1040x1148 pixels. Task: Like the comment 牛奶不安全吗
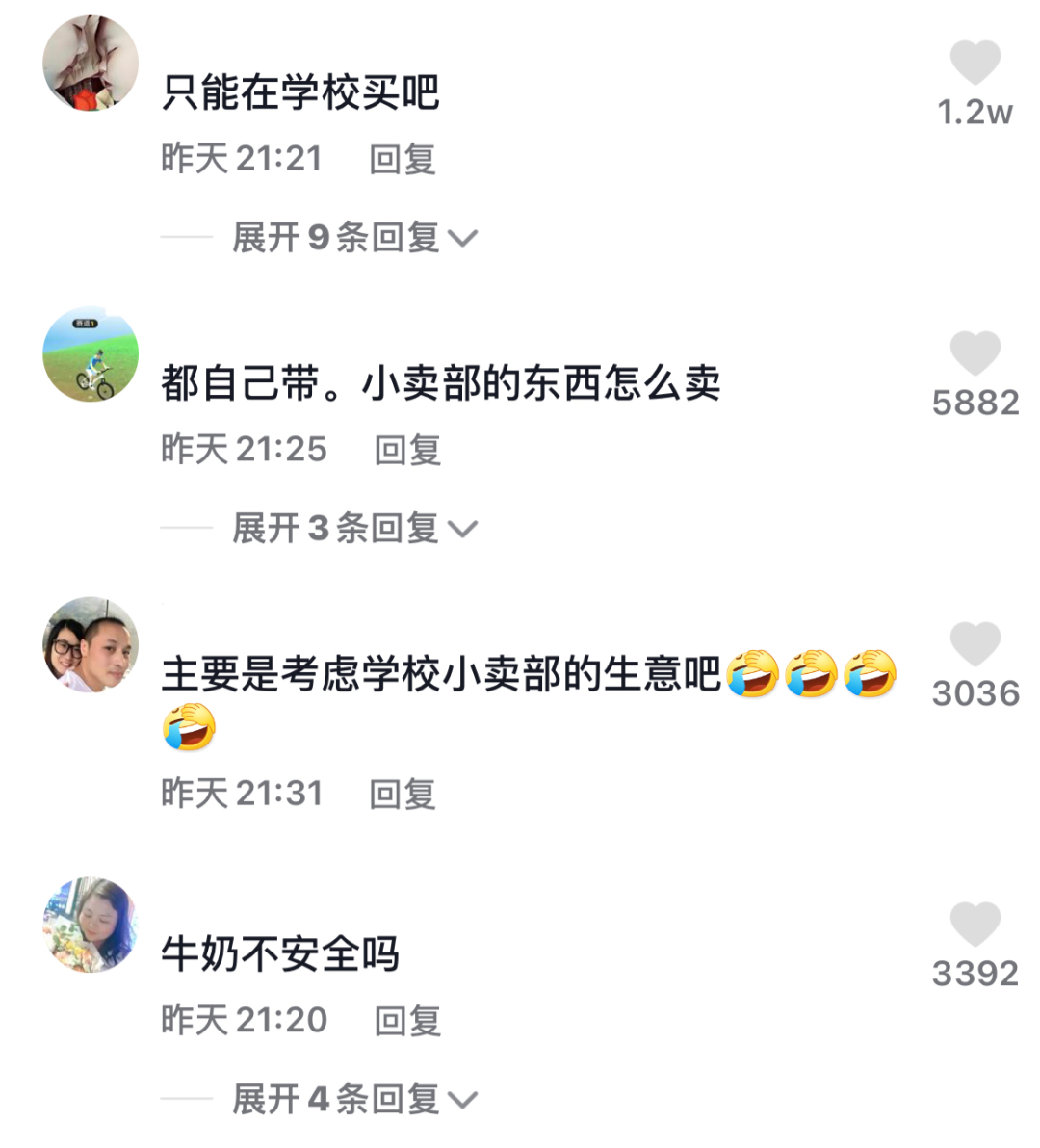pyautogui.click(x=975, y=926)
